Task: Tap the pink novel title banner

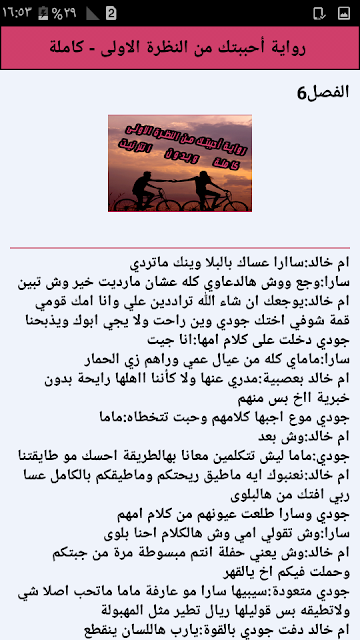Action: (180, 48)
